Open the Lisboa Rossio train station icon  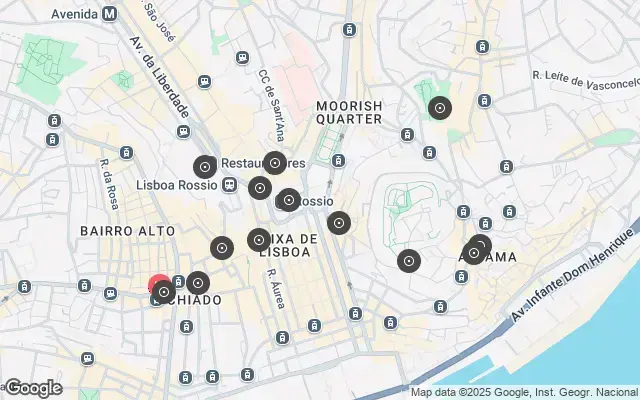click(x=230, y=185)
